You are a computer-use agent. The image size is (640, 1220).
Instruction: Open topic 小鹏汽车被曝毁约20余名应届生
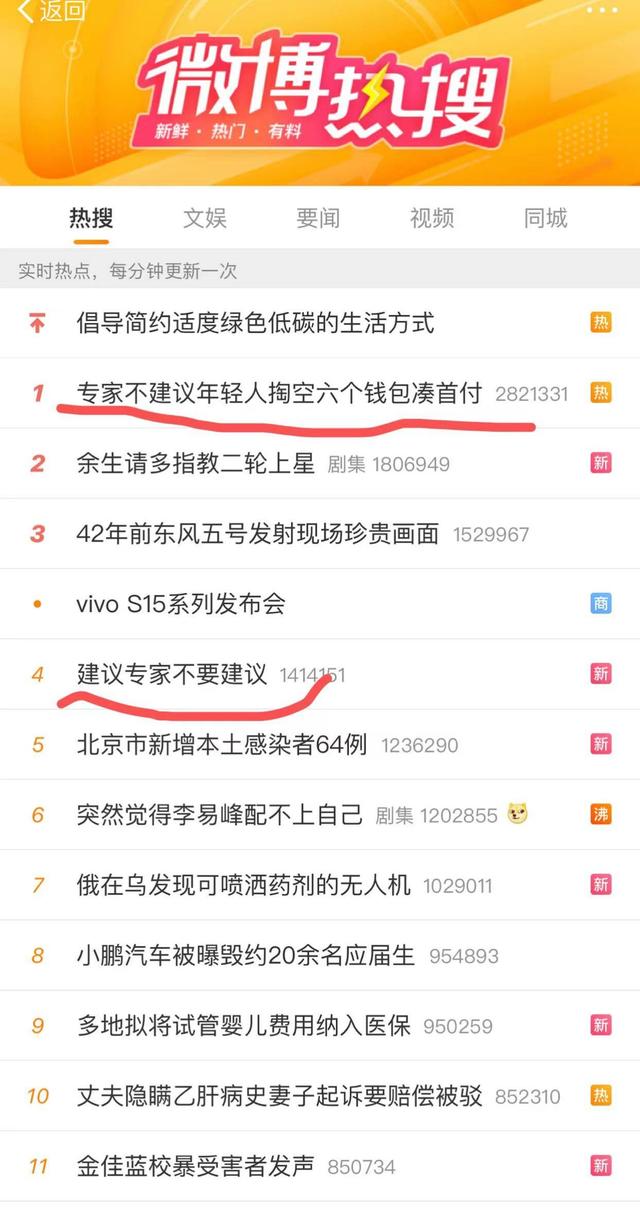pos(246,955)
